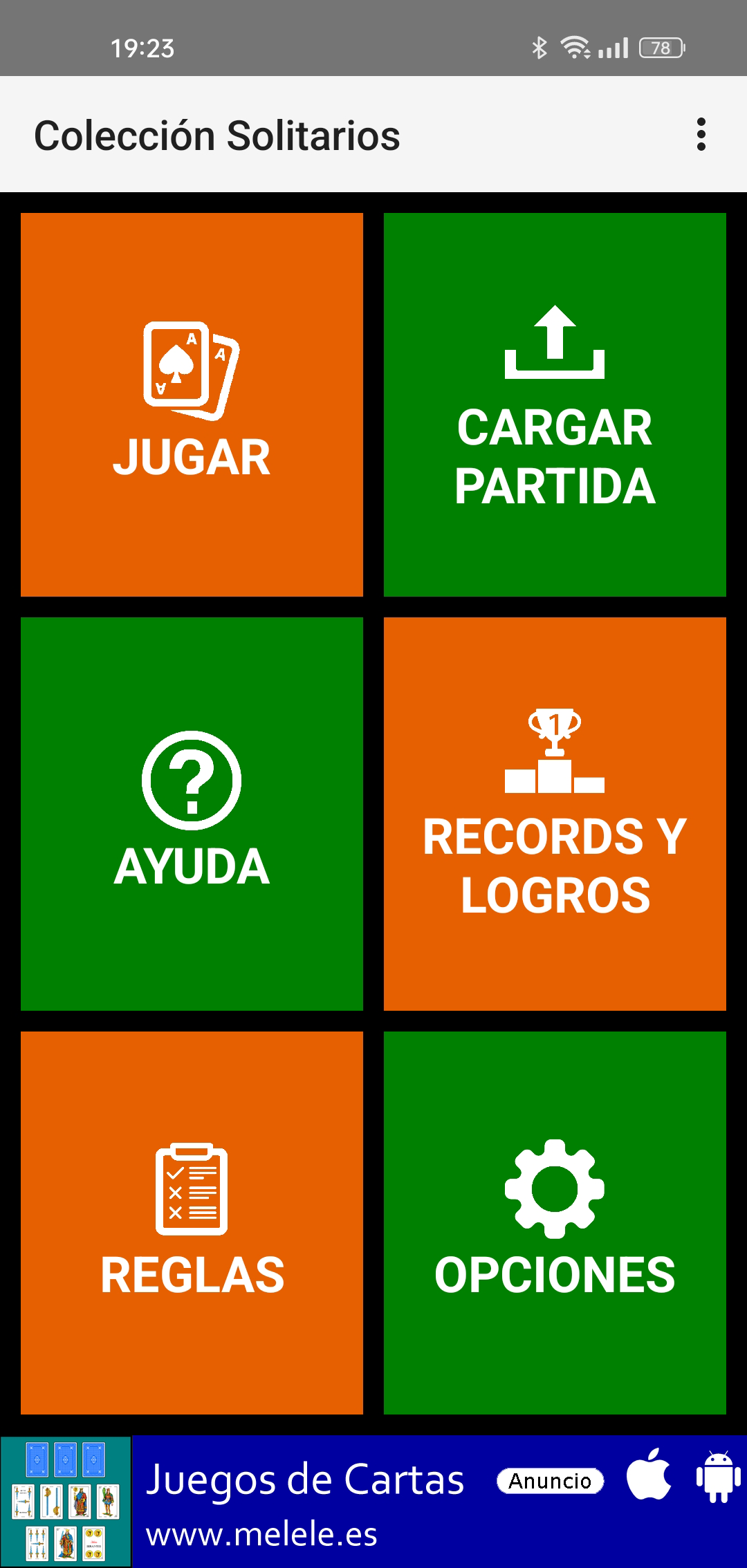View RECORDS Y LOGROS

coord(555,813)
